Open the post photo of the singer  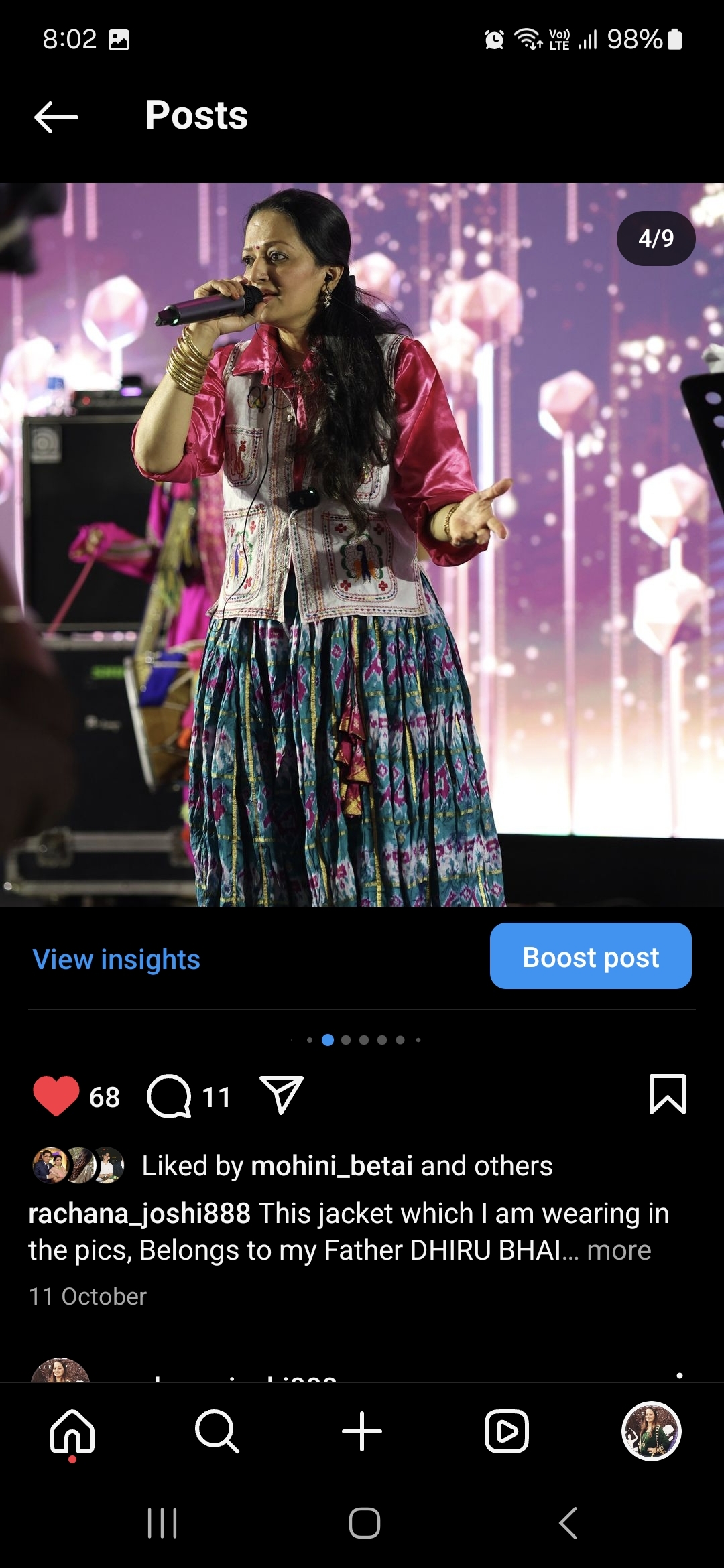pyautogui.click(x=362, y=544)
